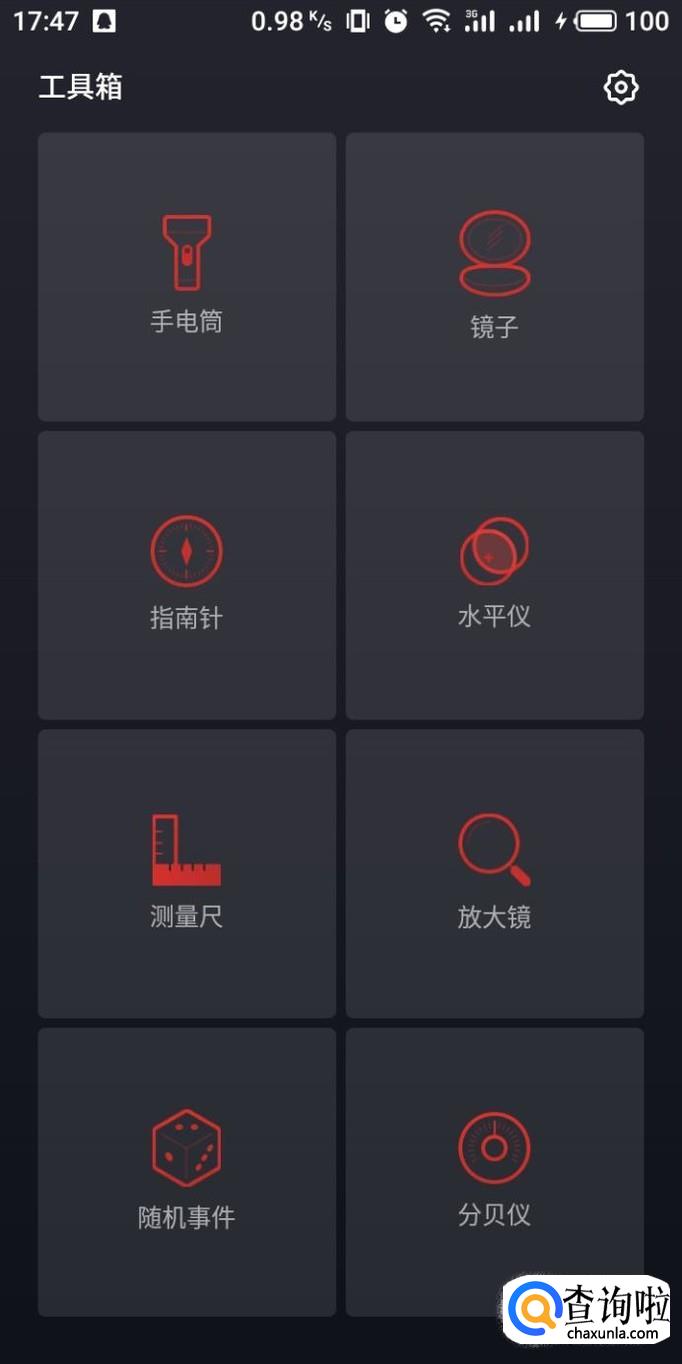Image resolution: width=682 pixels, height=1364 pixels.
Task: Tap the 随机事件 dice tile
Action: (x=187, y=1171)
